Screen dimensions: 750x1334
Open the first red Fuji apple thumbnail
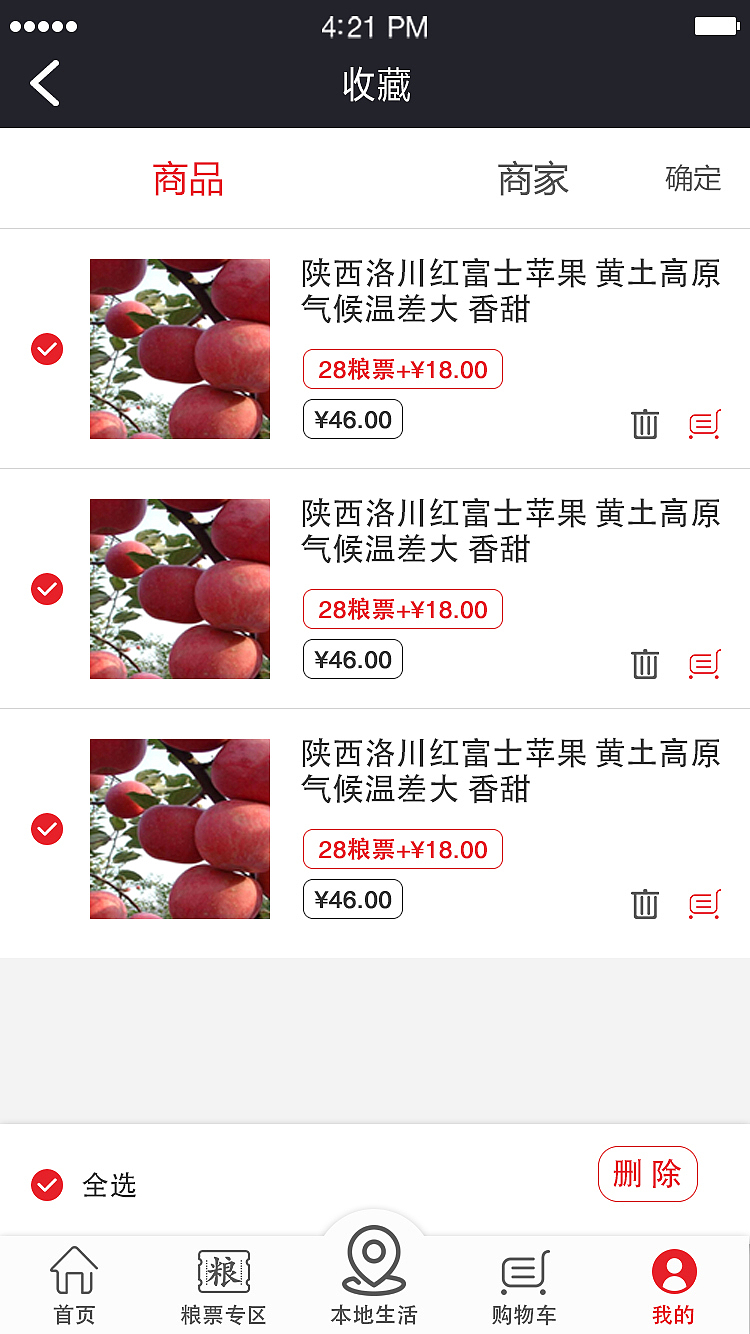point(179,349)
